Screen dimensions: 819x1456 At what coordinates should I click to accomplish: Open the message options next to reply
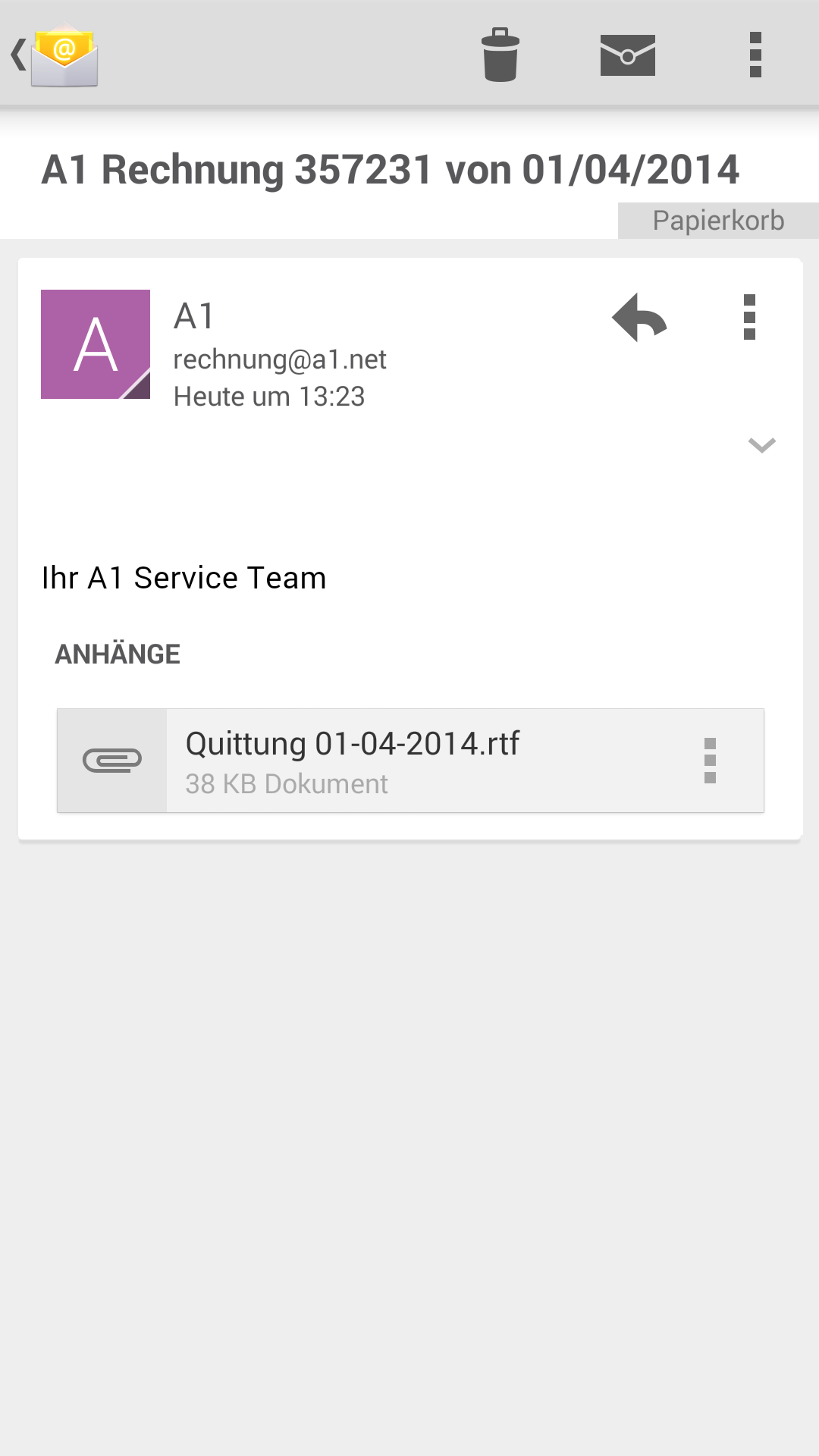(x=749, y=317)
